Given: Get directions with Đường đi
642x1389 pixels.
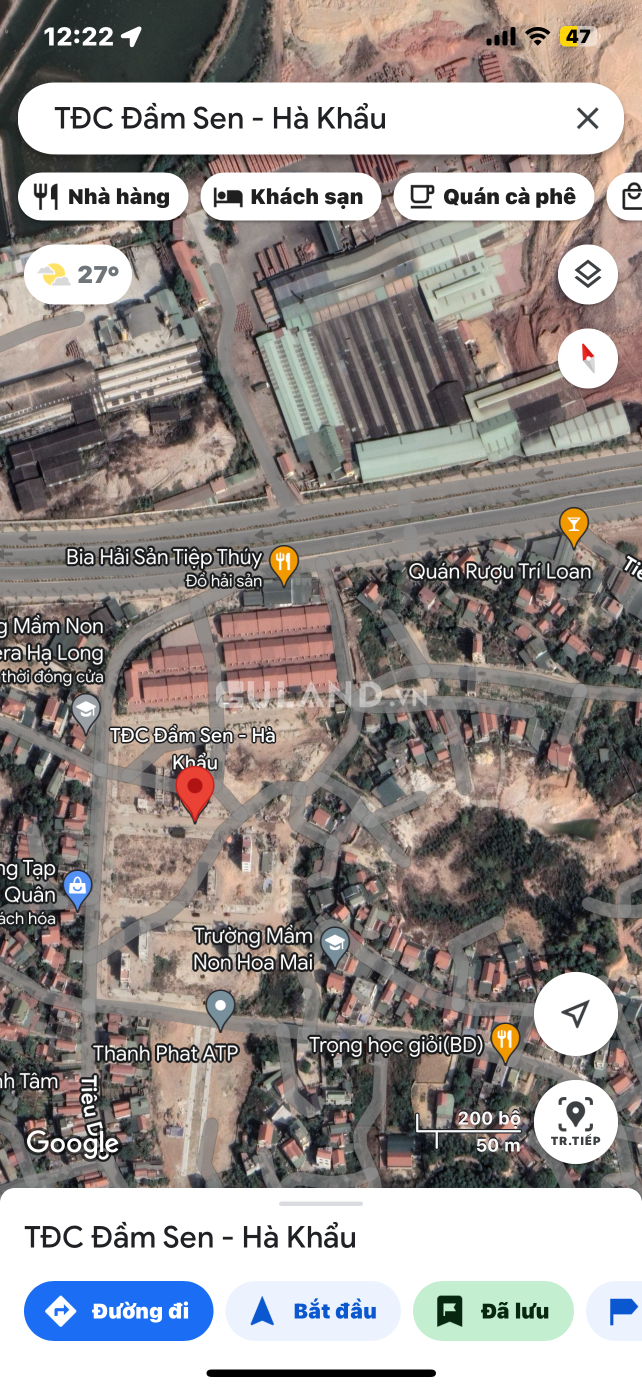Looking at the screenshot, I should [x=119, y=1311].
